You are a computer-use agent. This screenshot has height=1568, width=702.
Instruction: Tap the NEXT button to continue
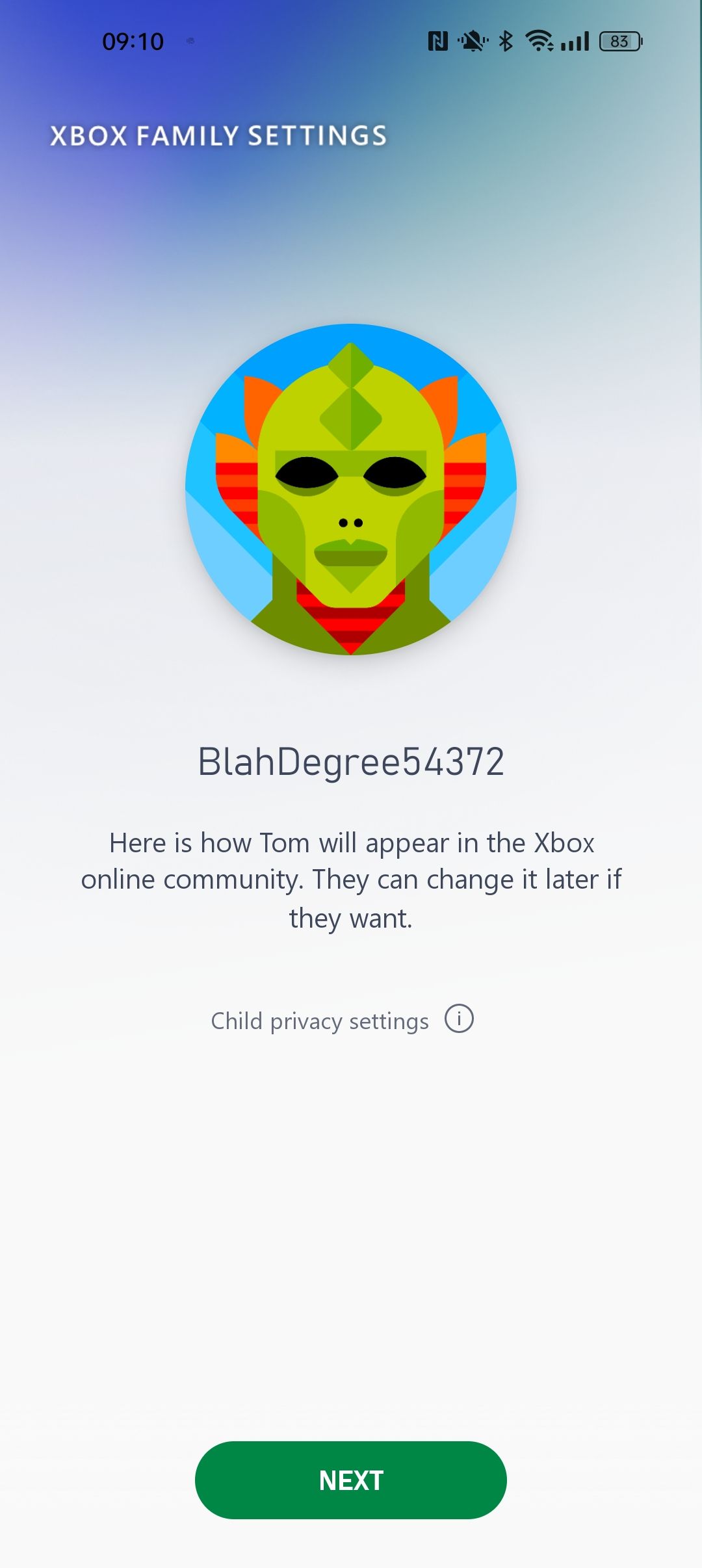[351, 1480]
